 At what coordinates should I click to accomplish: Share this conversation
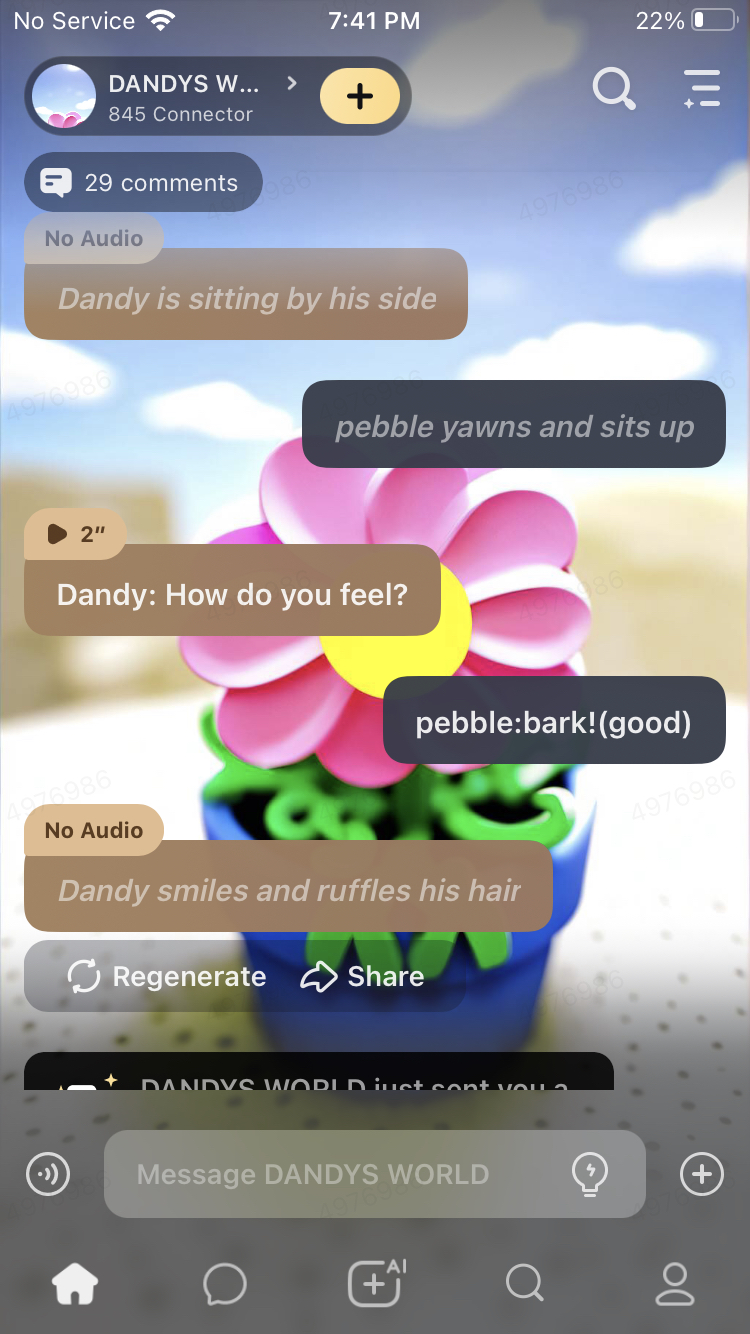coord(362,977)
